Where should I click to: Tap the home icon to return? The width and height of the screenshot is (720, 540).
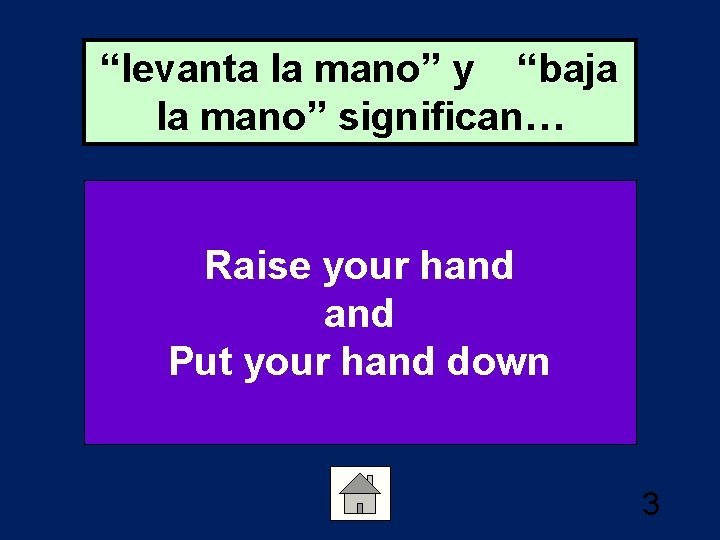pos(360,494)
